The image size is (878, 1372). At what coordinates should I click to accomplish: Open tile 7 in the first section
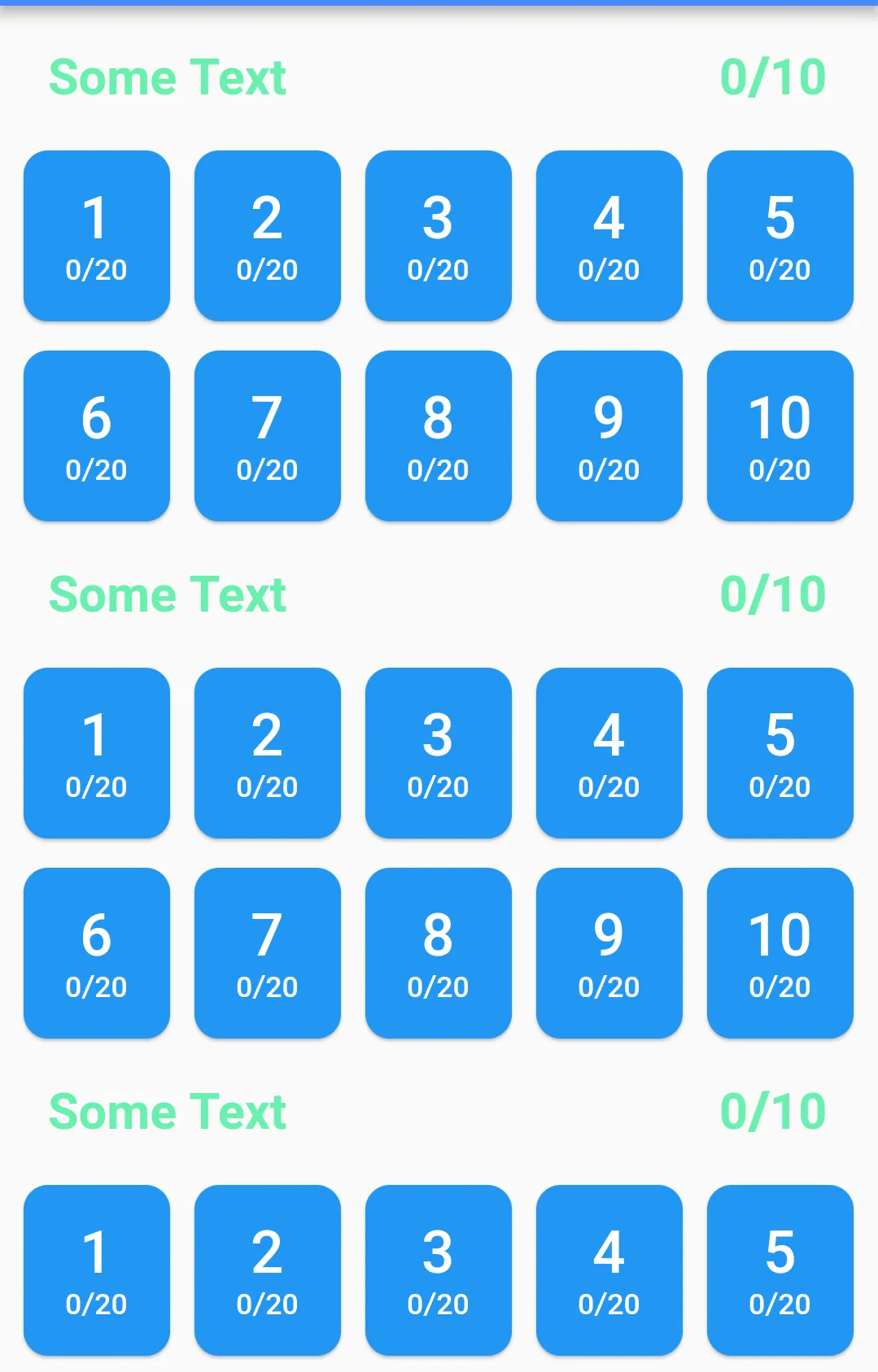pyautogui.click(x=268, y=436)
